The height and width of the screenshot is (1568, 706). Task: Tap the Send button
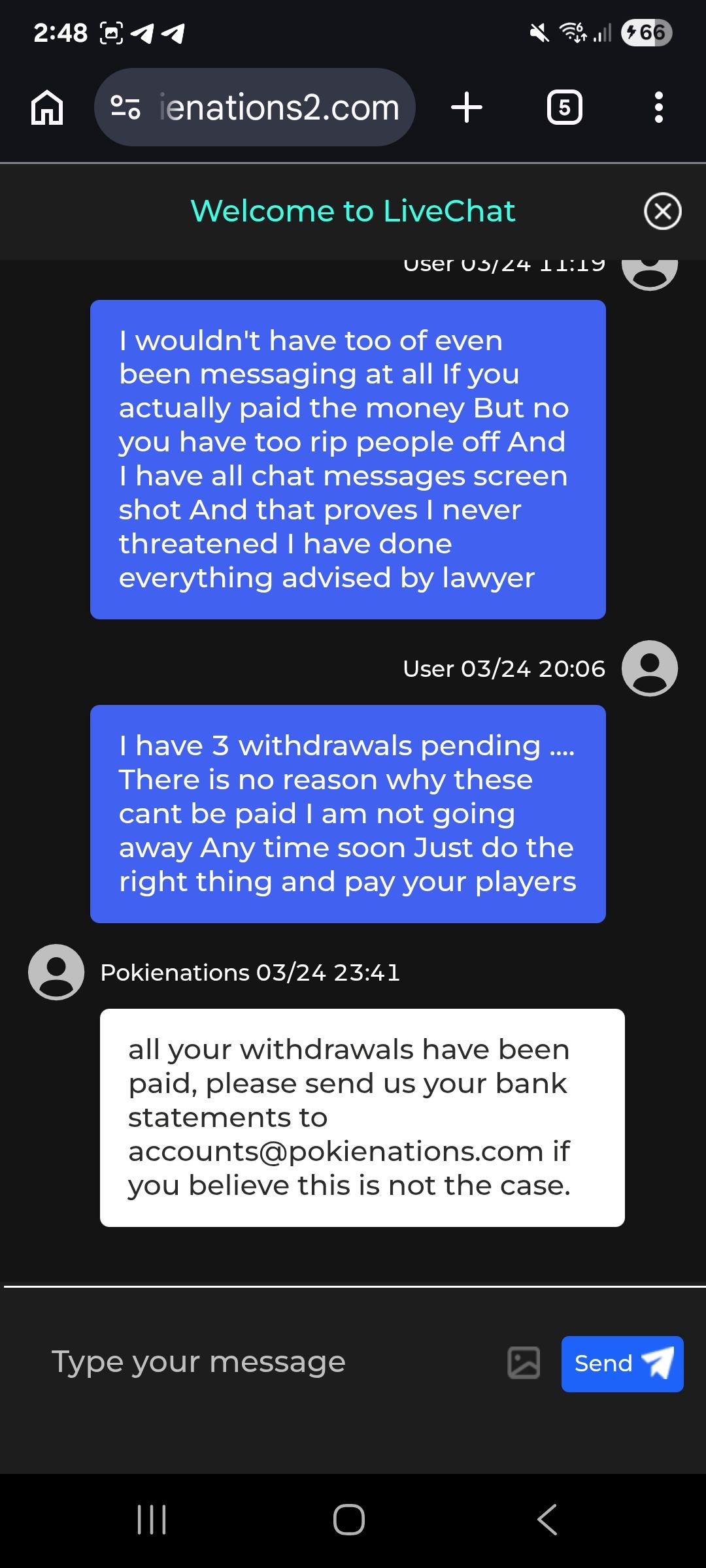coord(622,1364)
